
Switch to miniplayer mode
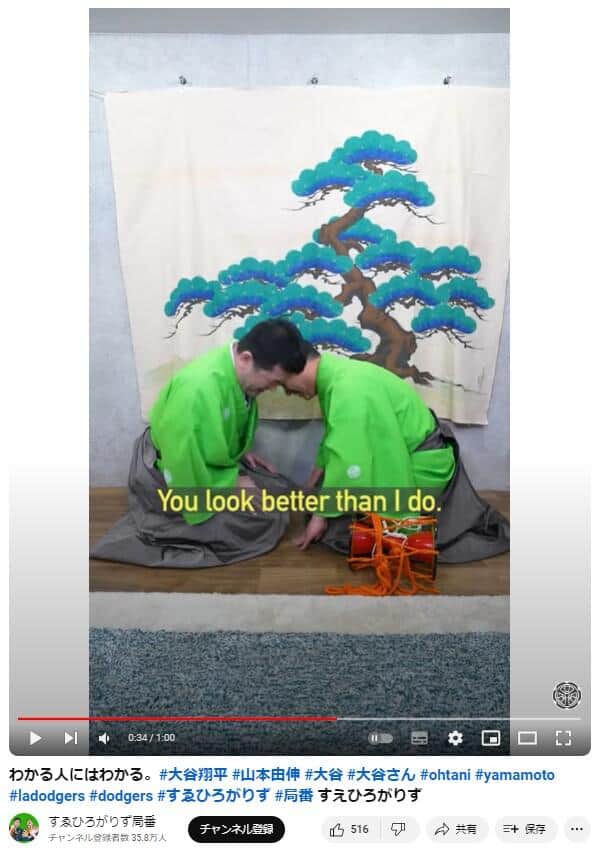[x=491, y=738]
